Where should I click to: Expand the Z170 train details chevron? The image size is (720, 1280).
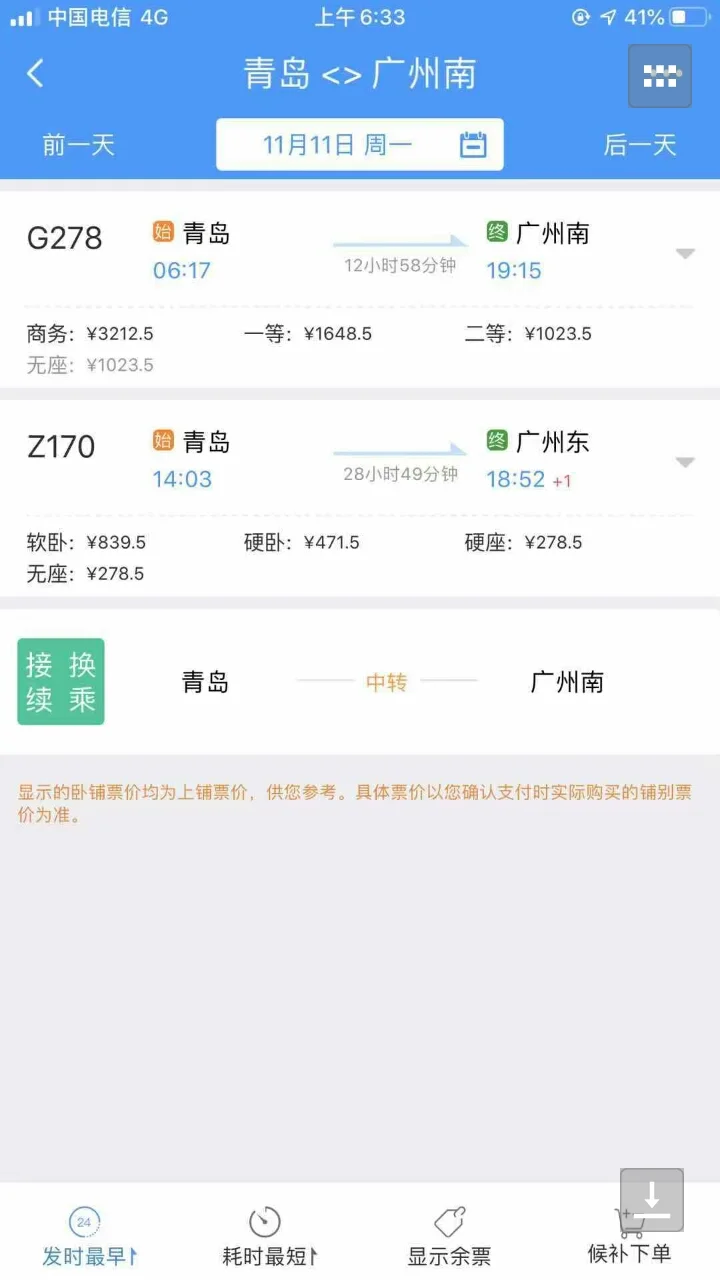tap(685, 462)
